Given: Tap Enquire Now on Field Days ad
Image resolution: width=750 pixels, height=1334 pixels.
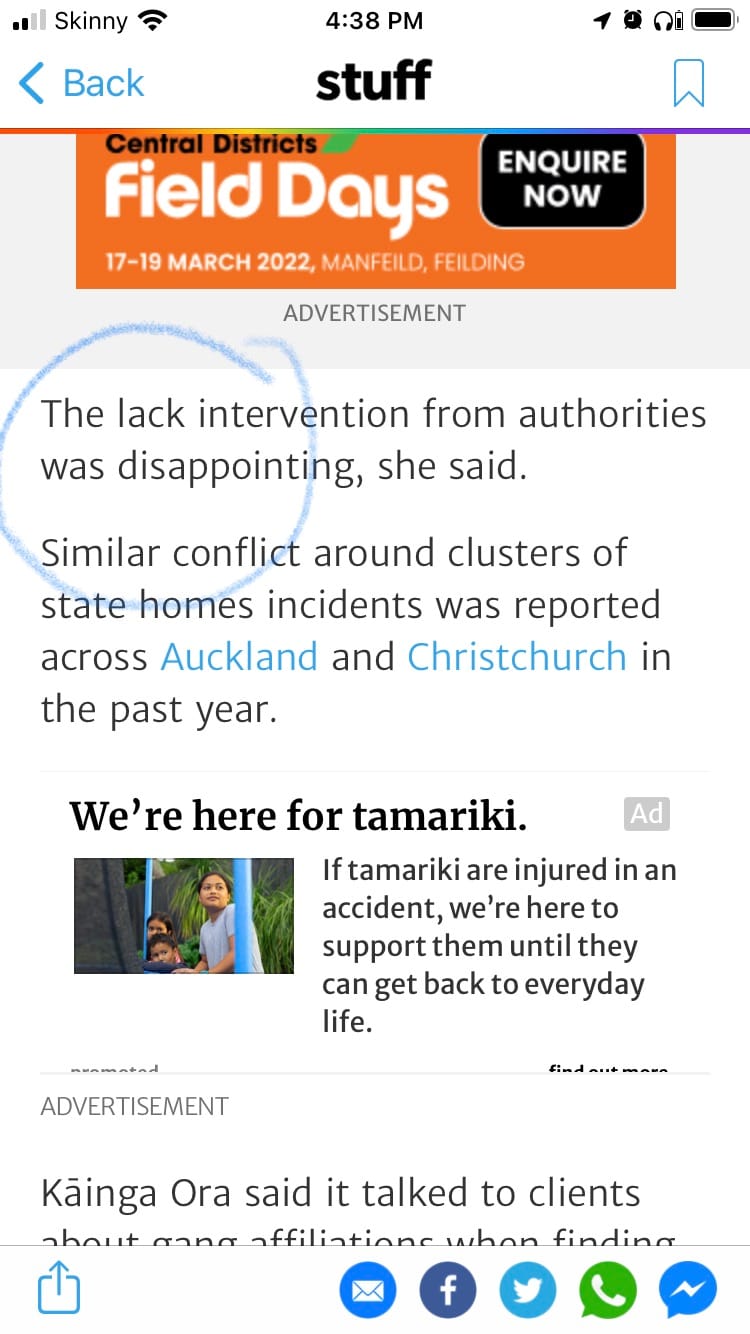Looking at the screenshot, I should point(562,179).
